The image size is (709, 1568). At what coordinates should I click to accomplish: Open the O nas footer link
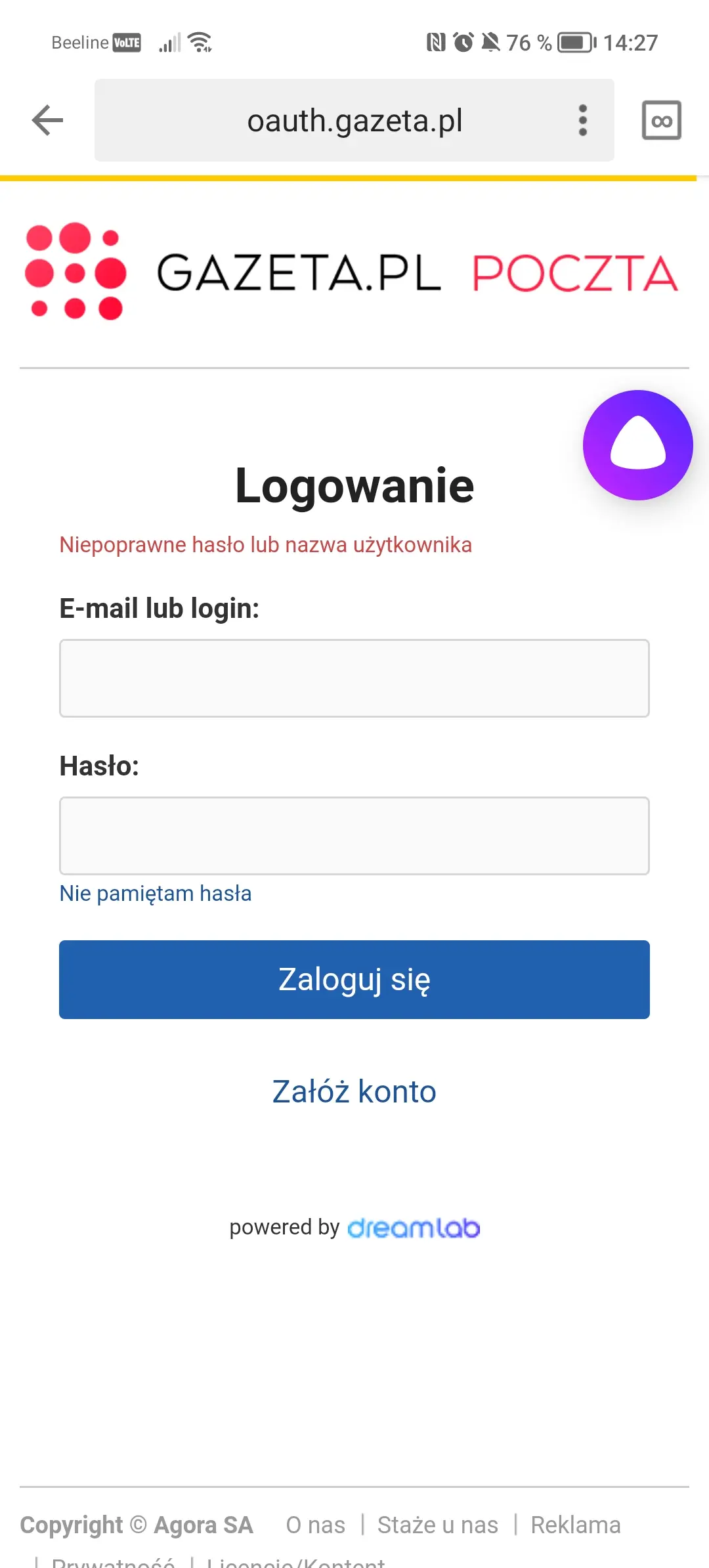316,1525
